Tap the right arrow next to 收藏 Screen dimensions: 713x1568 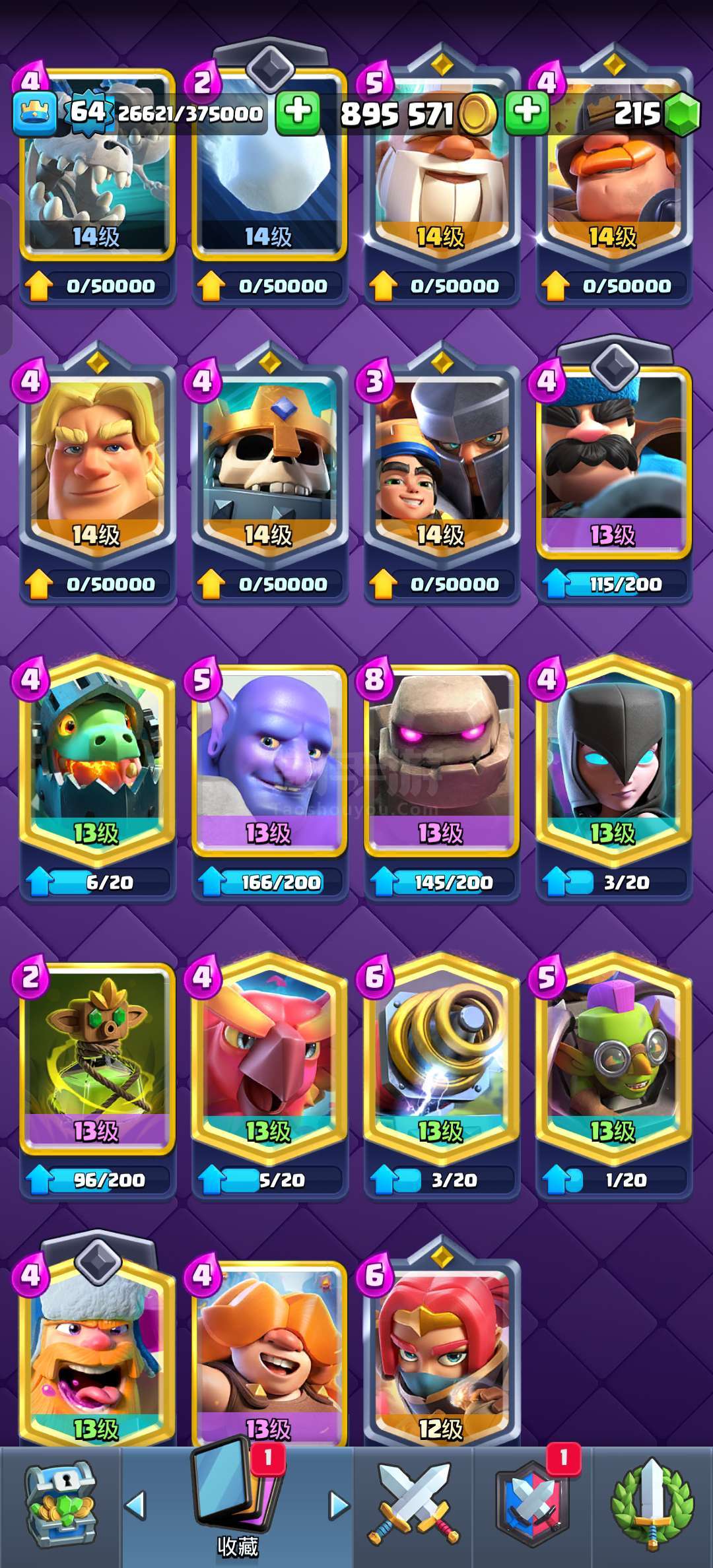[339, 1505]
